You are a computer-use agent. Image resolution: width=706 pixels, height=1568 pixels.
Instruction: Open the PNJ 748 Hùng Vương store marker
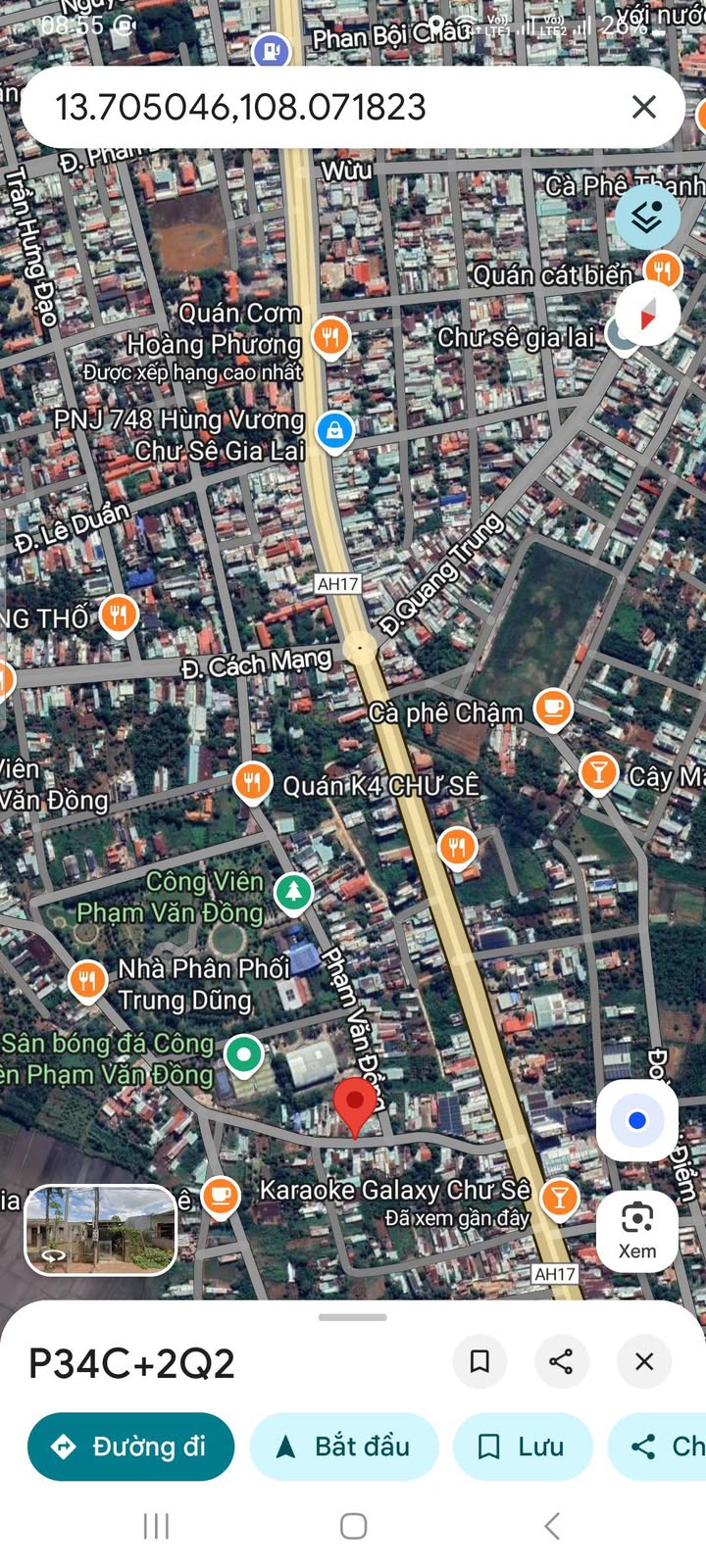[x=334, y=429]
